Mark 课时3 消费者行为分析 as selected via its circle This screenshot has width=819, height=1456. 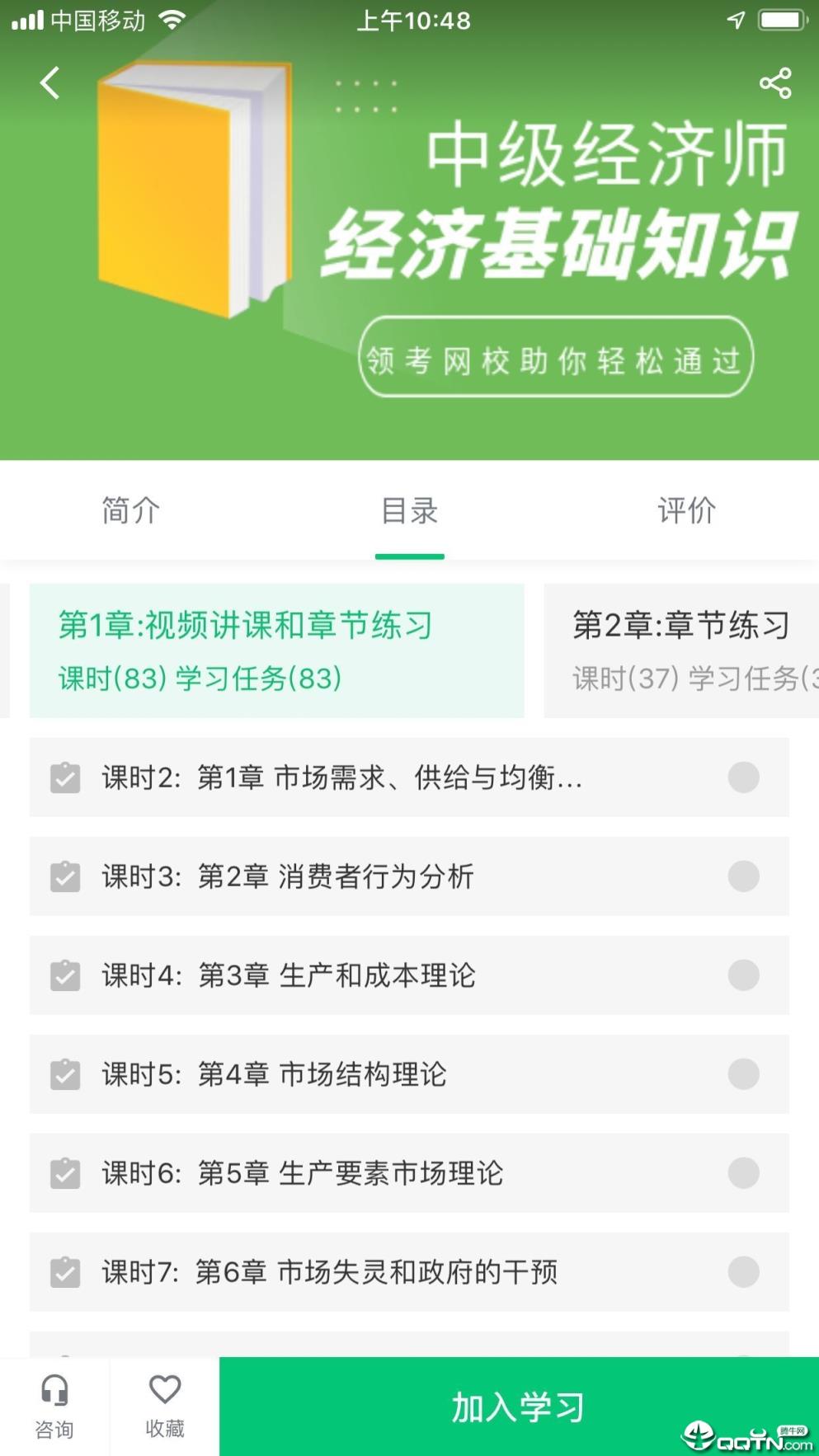click(x=745, y=876)
